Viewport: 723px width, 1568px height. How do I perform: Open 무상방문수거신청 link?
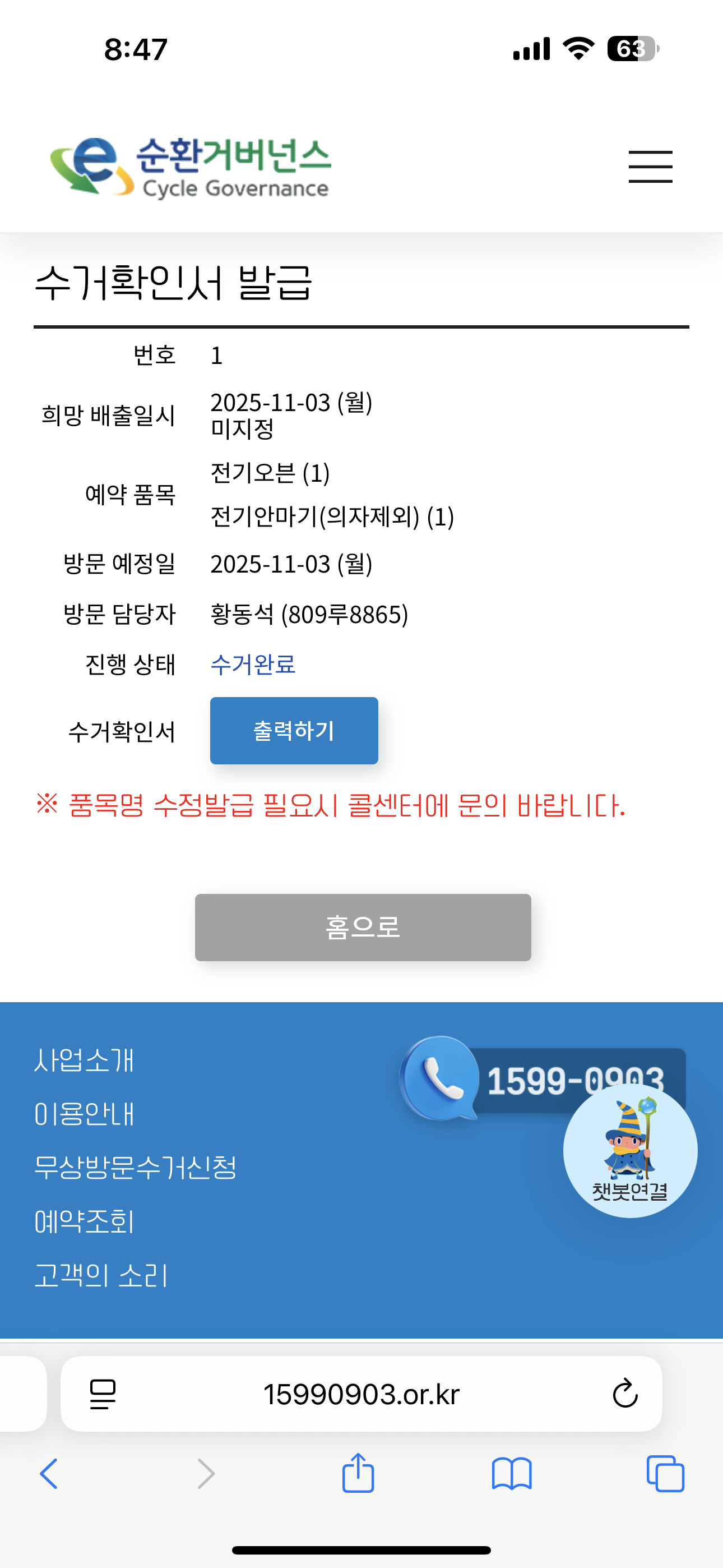click(135, 1167)
